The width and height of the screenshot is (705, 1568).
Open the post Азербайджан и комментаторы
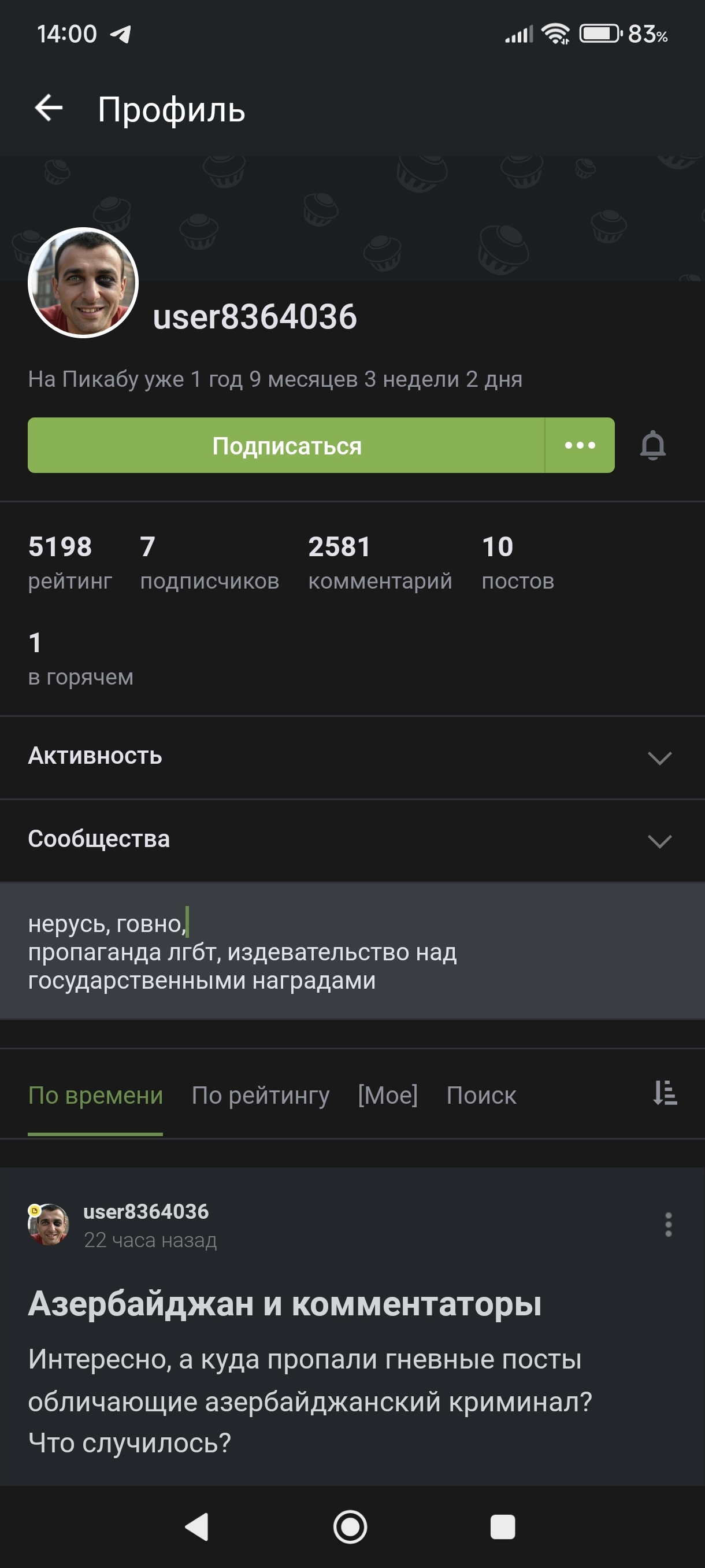tap(285, 1304)
